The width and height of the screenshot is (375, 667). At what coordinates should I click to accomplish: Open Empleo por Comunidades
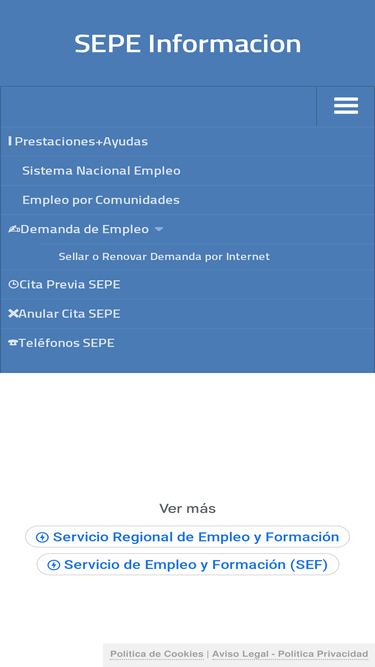pos(188,200)
